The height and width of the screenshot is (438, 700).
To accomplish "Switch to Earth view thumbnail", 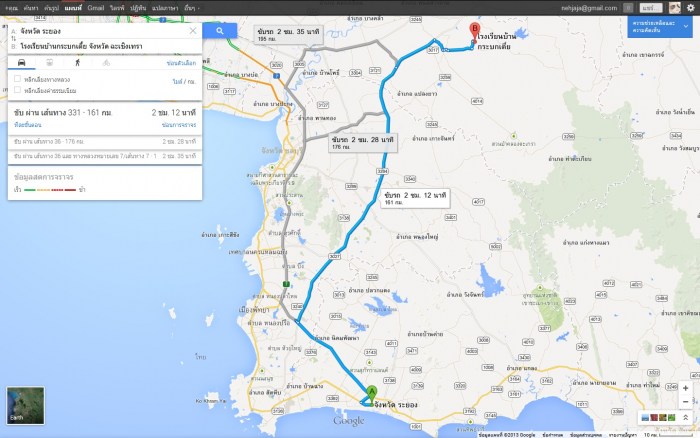I will coord(20,402).
